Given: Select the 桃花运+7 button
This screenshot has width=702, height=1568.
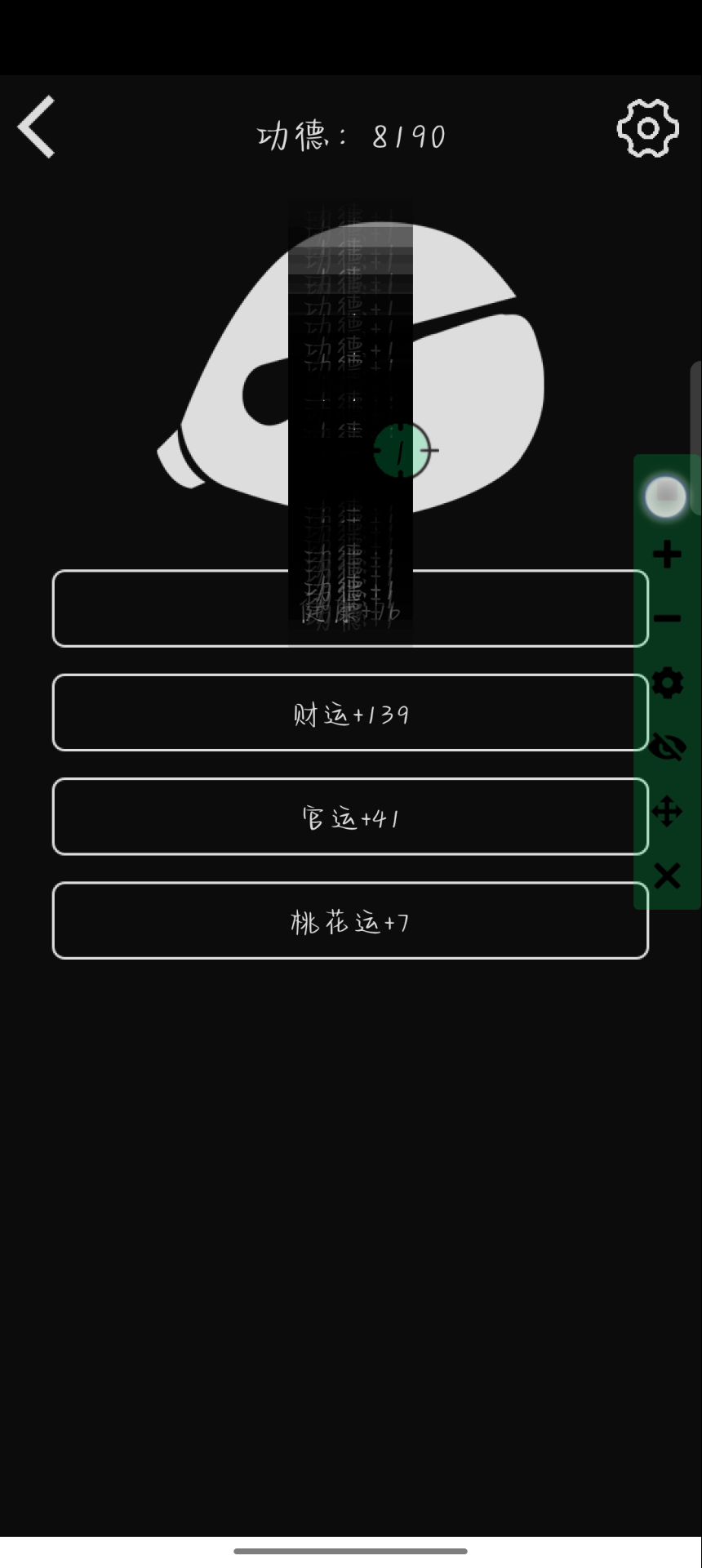Looking at the screenshot, I should click(x=350, y=920).
